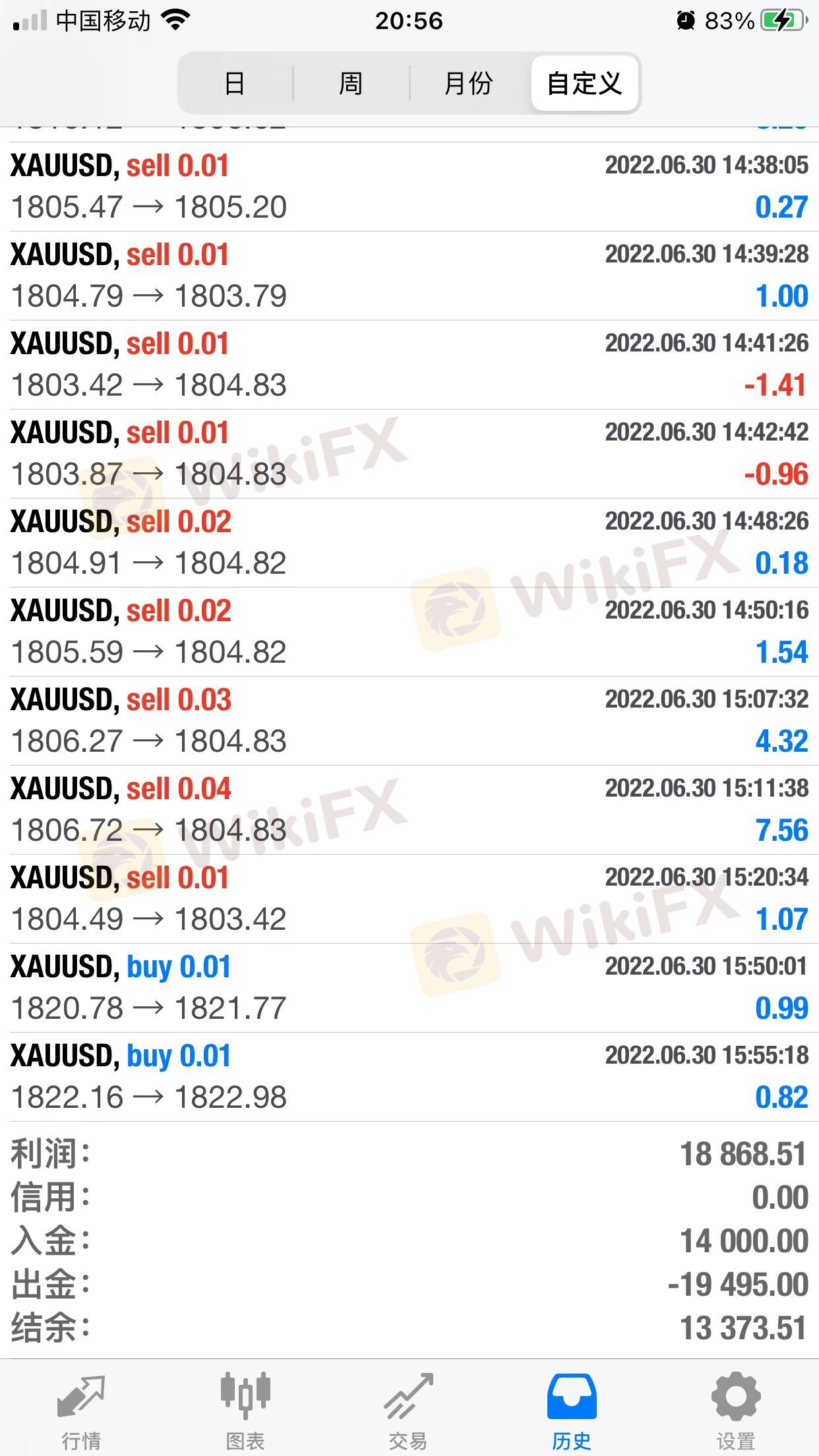Switch to the 月份 (month) tab
The width and height of the screenshot is (819, 1456).
[468, 84]
